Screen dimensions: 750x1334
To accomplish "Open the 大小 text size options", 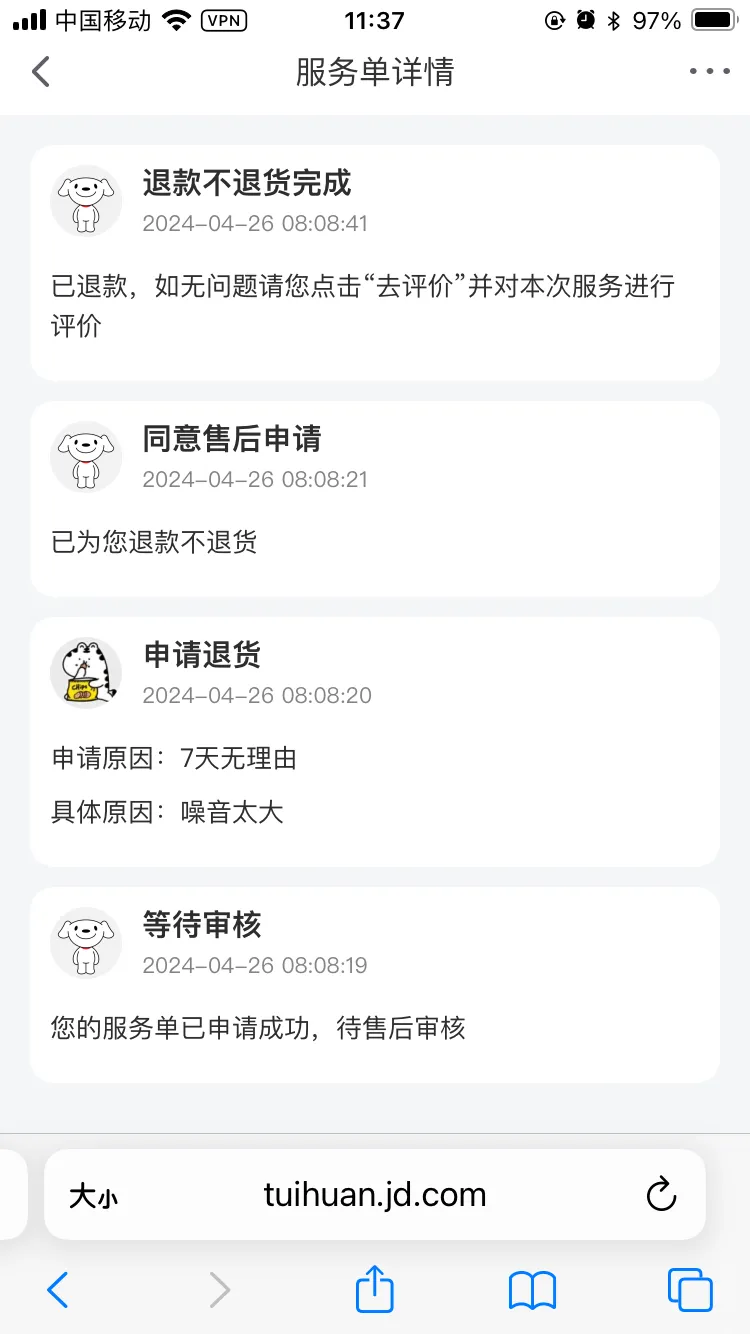I will tap(93, 1196).
